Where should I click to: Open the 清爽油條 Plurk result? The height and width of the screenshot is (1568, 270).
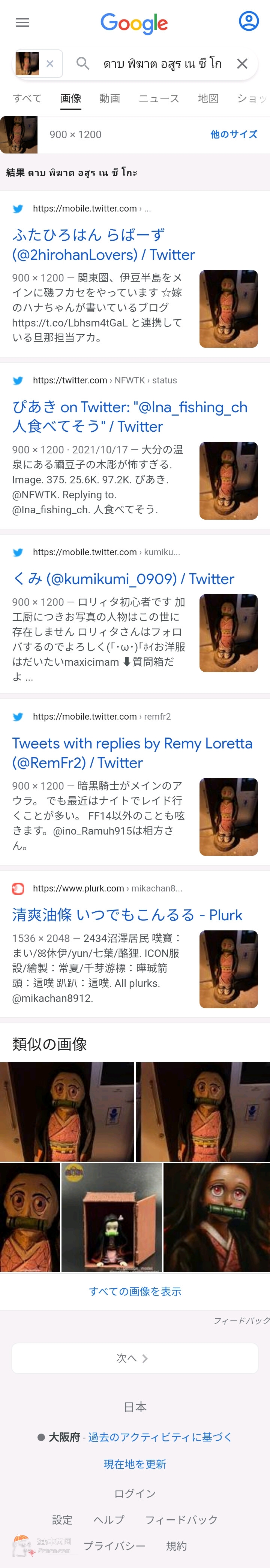coord(127,914)
